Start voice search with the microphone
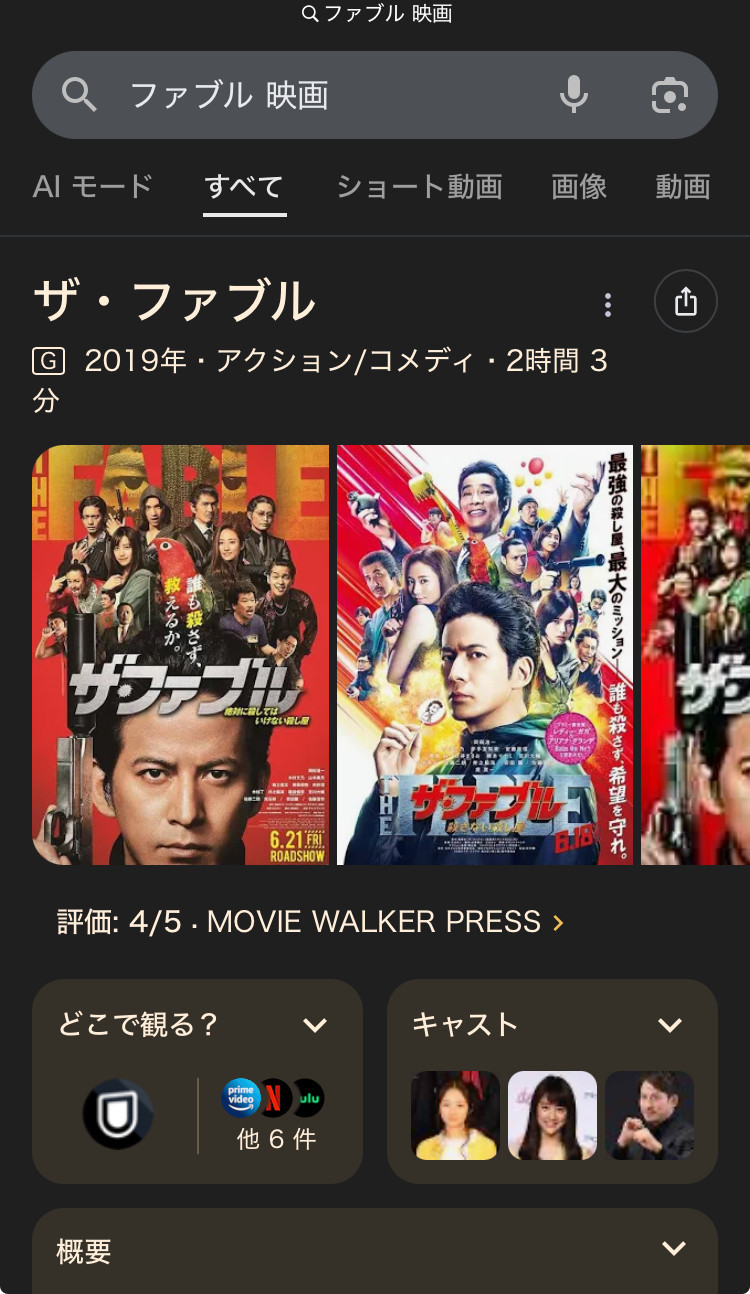The image size is (750, 1294). tap(573, 95)
